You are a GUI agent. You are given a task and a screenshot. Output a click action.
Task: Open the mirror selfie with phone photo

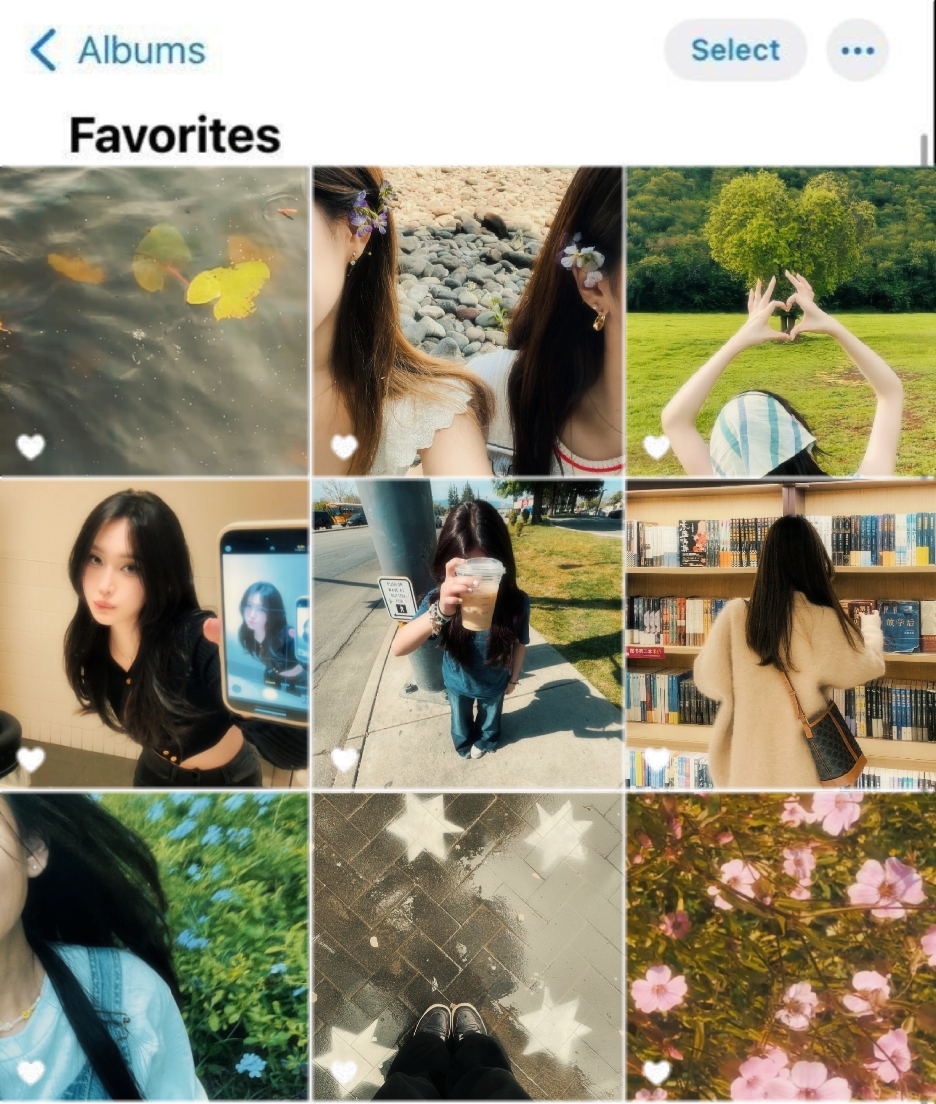tap(154, 633)
